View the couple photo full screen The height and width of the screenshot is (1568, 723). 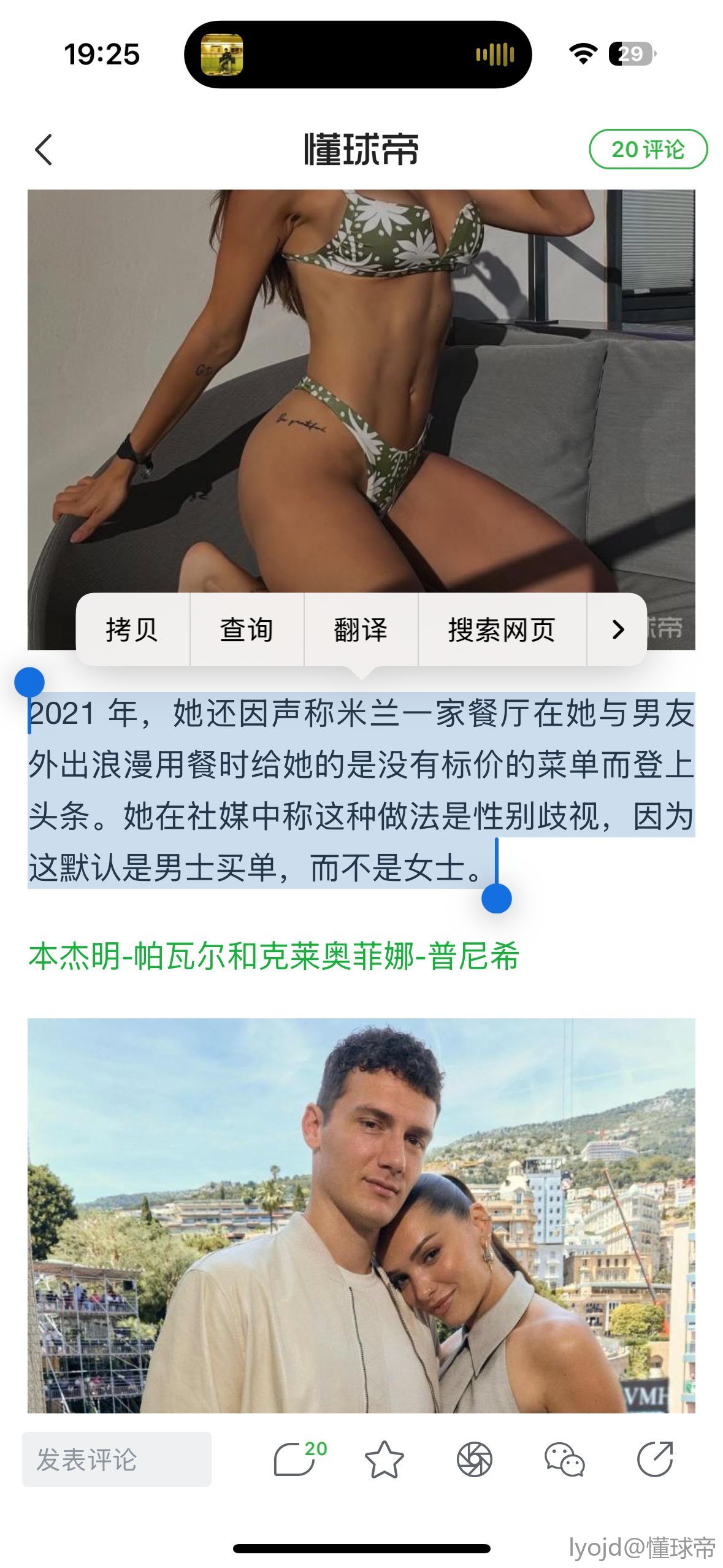point(361,1215)
